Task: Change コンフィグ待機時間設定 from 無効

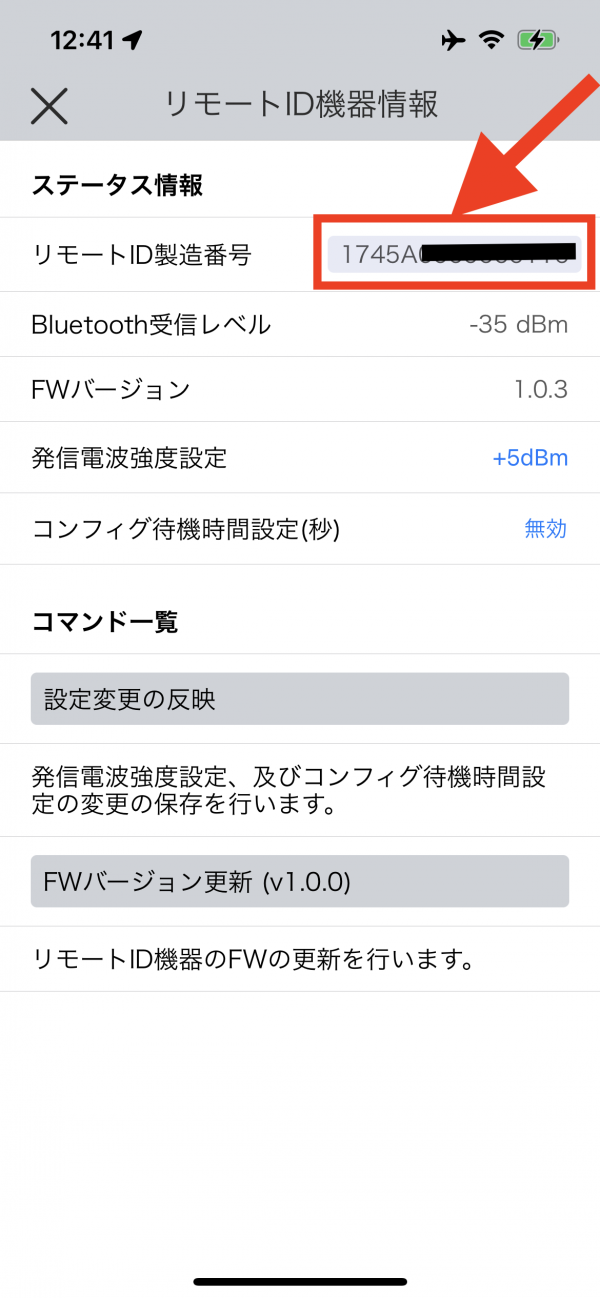Action: pos(546,529)
